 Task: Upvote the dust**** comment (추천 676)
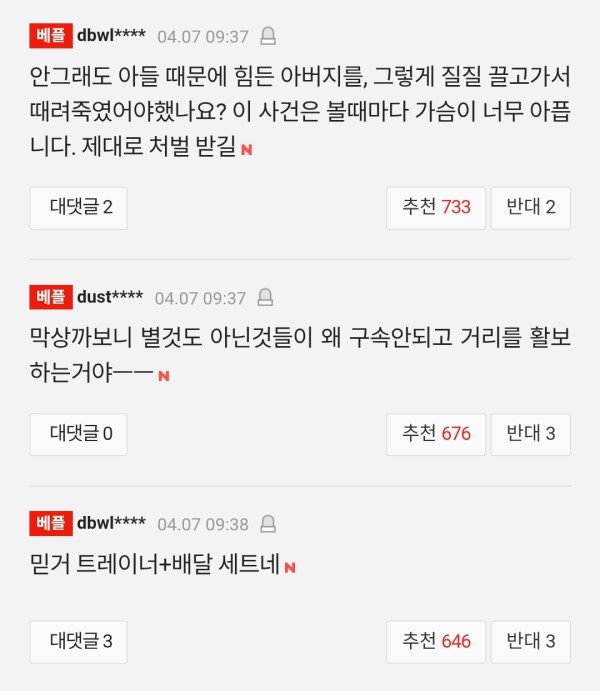(x=435, y=434)
